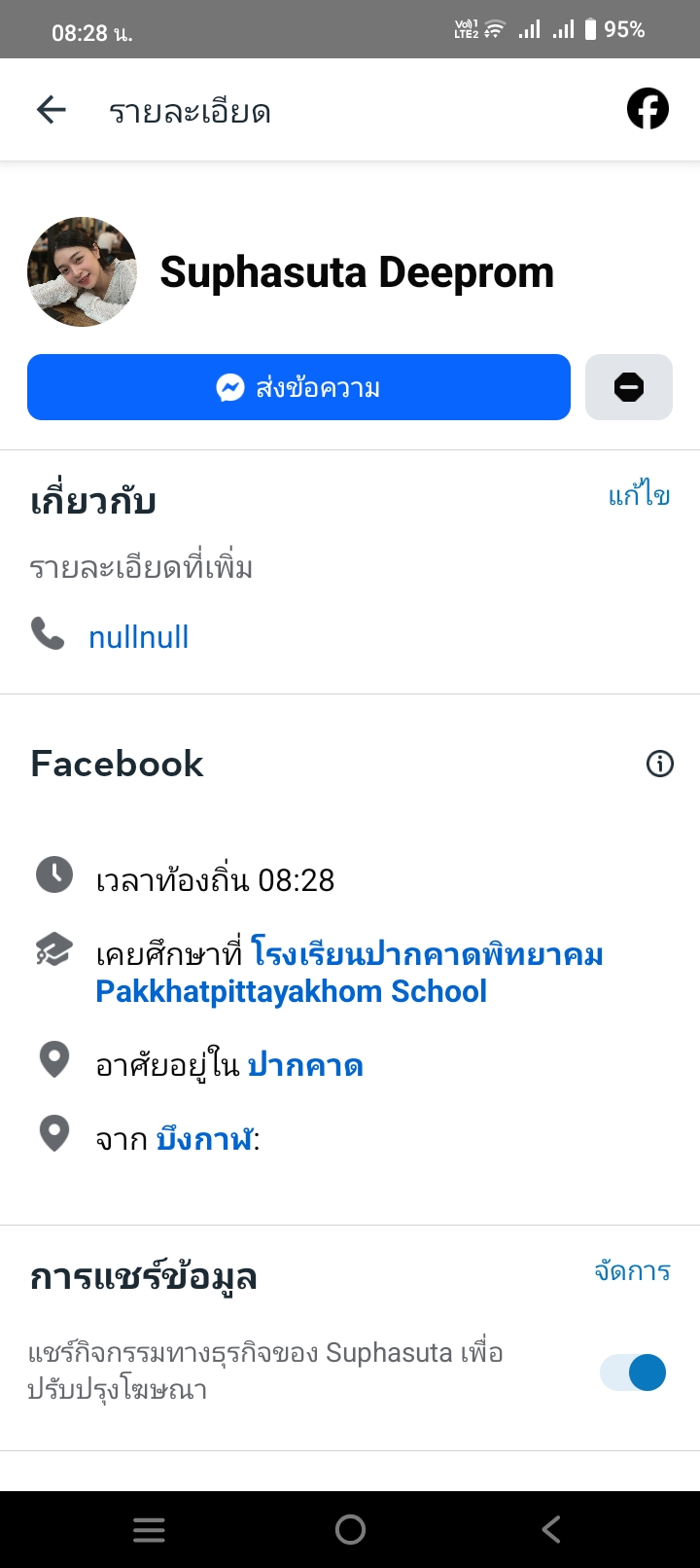
Task: Tap จัดการ to manage data sharing
Action: pyautogui.click(x=632, y=1271)
